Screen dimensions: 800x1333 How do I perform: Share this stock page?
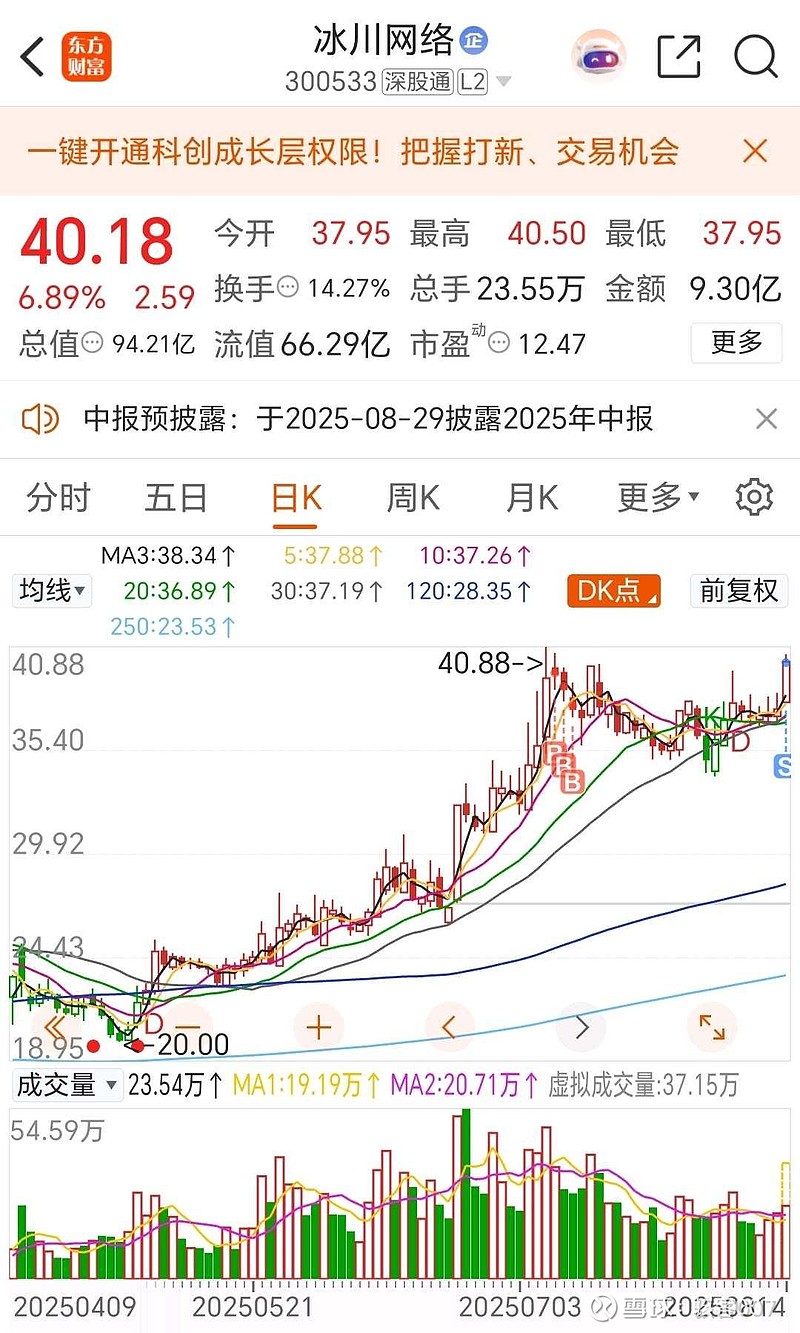point(678,57)
